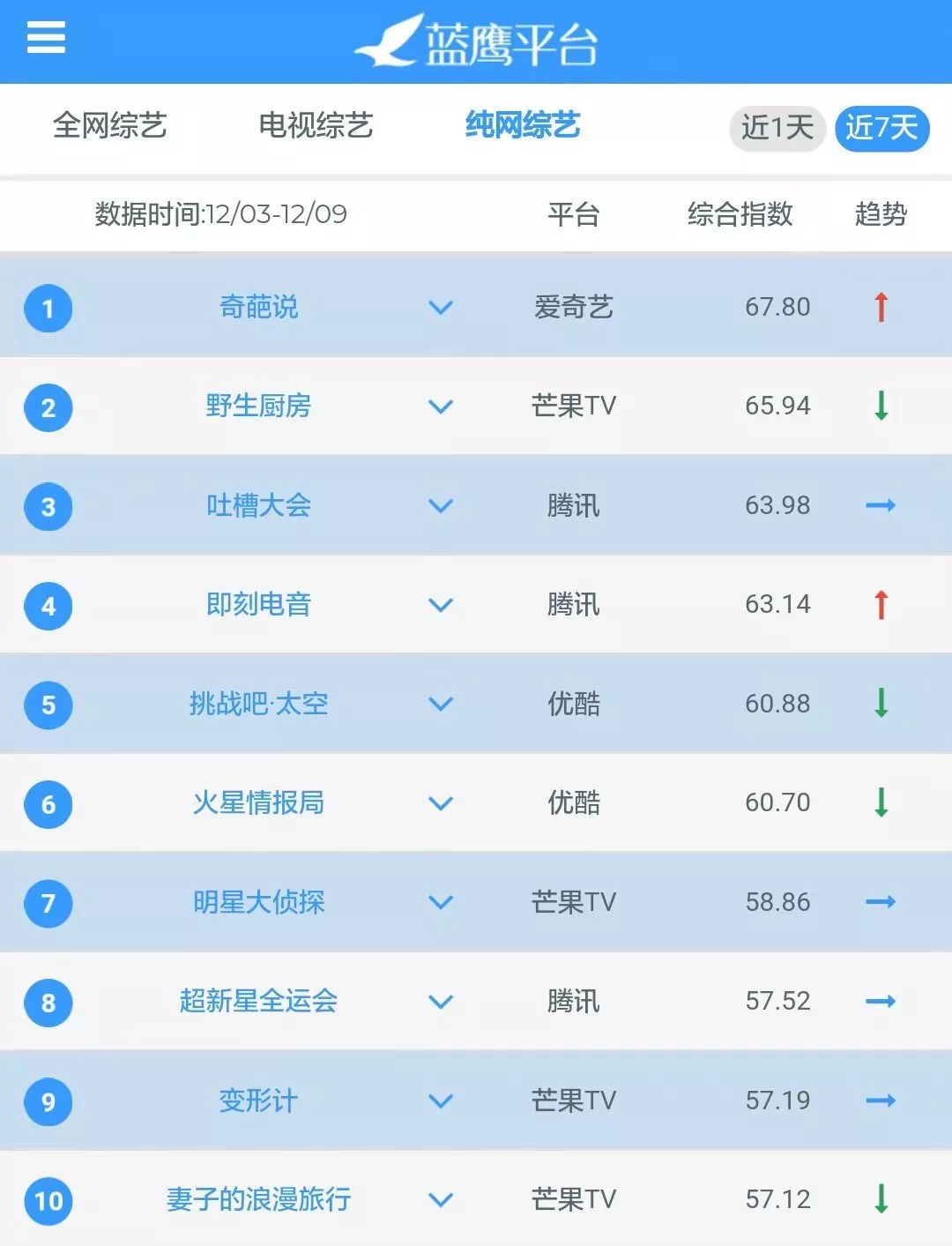Open the show 野生厨房
Image resolution: width=952 pixels, height=1246 pixels.
pyautogui.click(x=257, y=407)
